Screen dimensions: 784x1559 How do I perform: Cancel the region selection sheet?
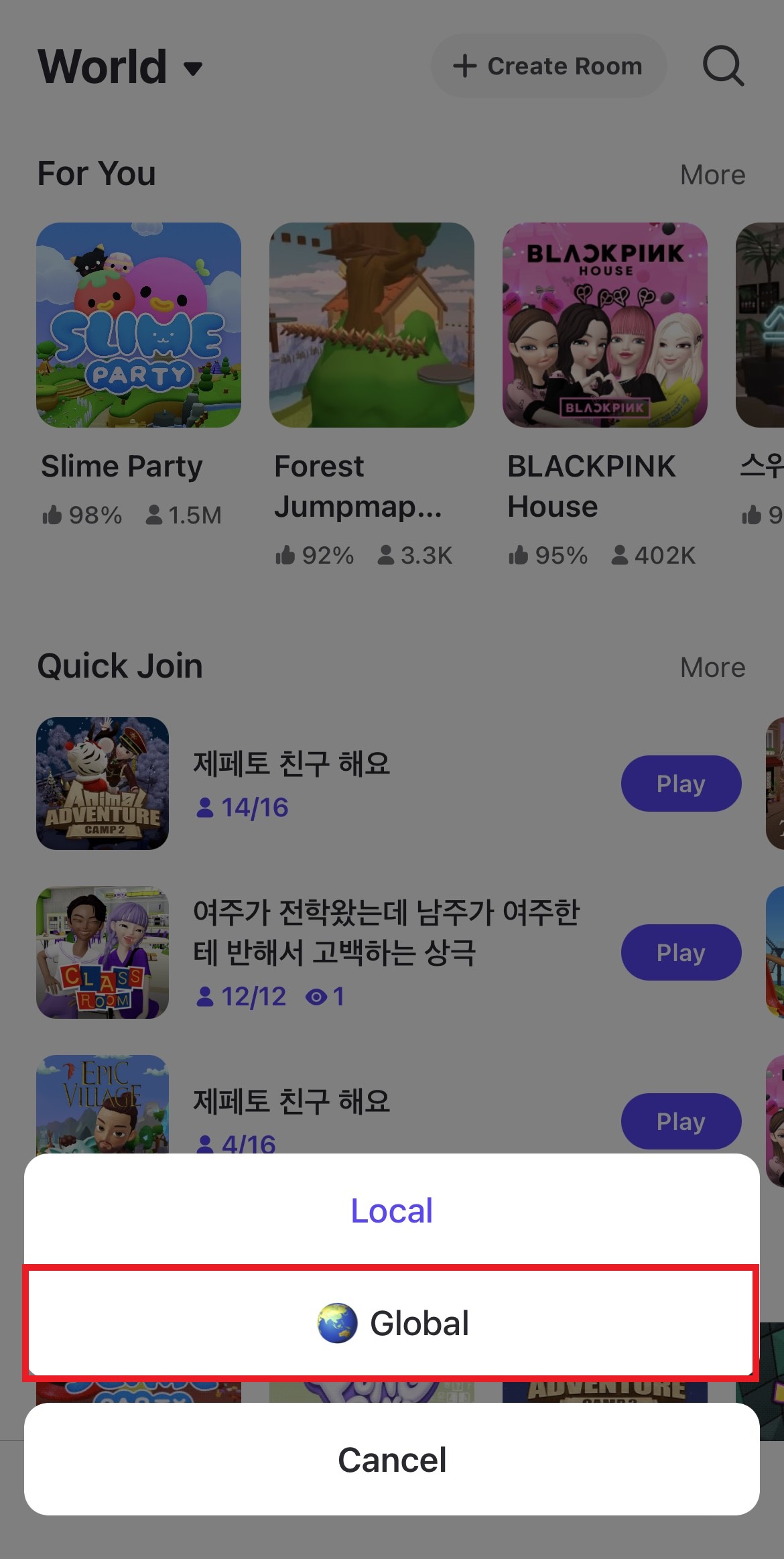point(392,1460)
